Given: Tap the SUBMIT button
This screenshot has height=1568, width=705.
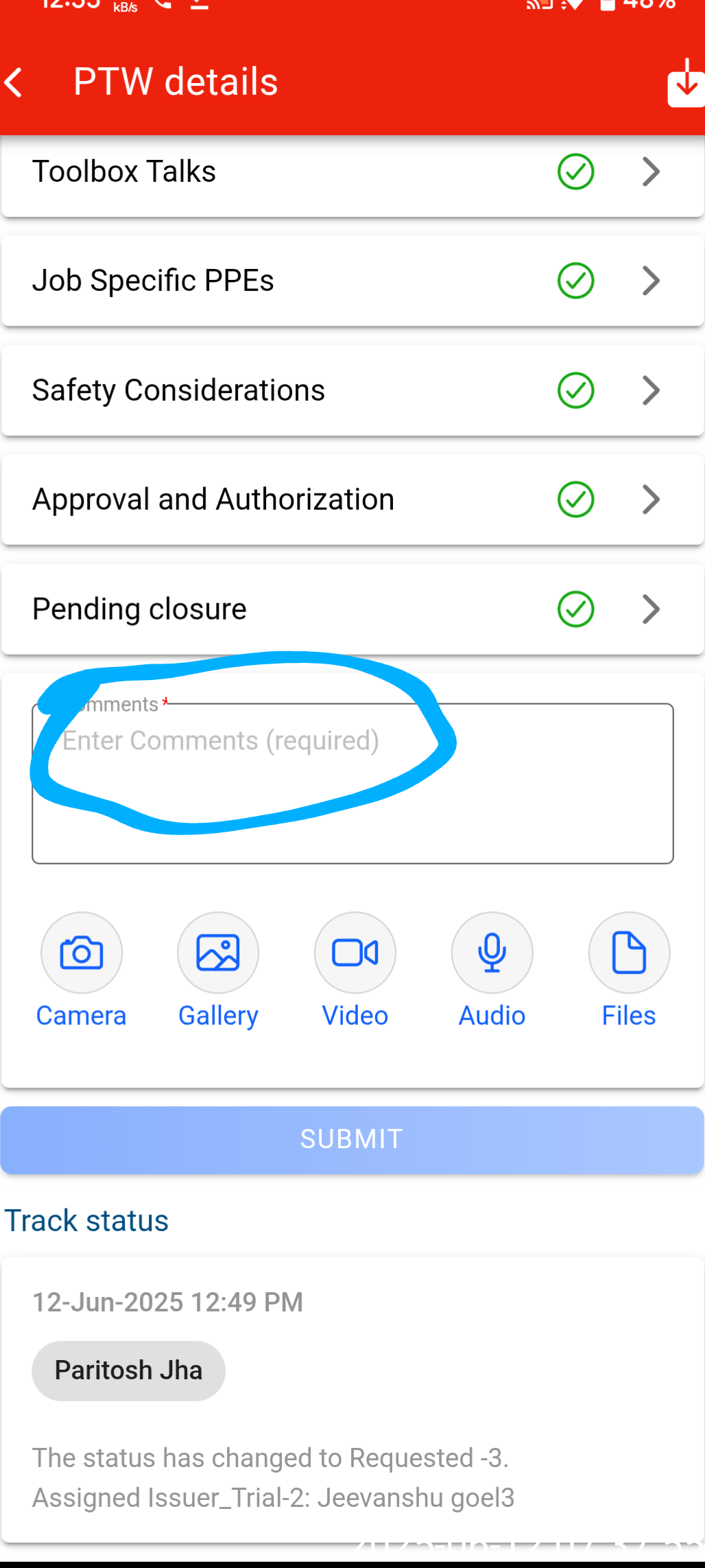Looking at the screenshot, I should coord(352,1139).
